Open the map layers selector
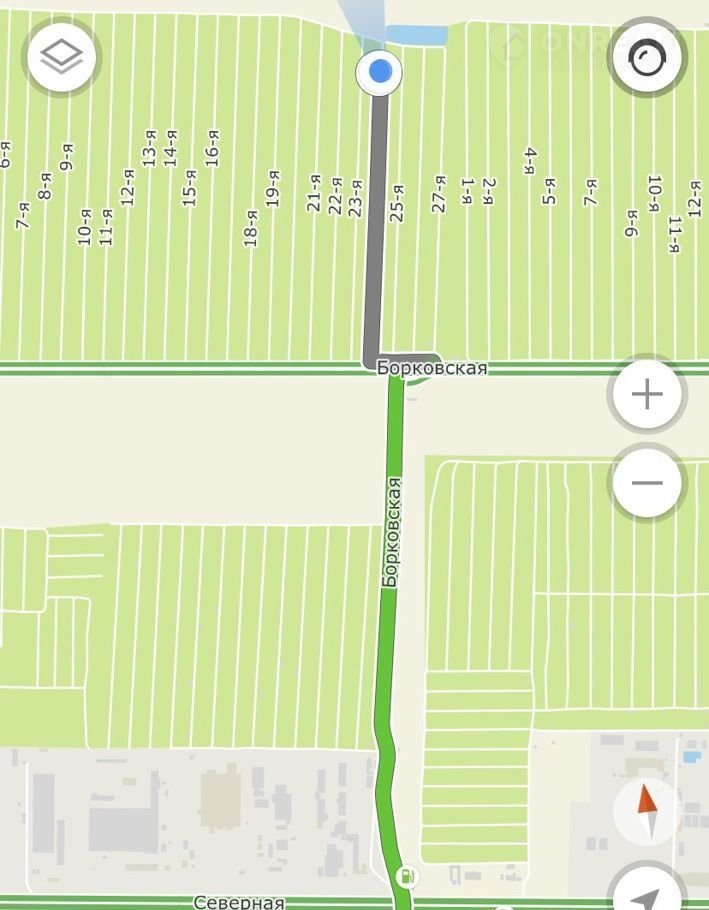Image resolution: width=709 pixels, height=910 pixels. click(x=62, y=58)
